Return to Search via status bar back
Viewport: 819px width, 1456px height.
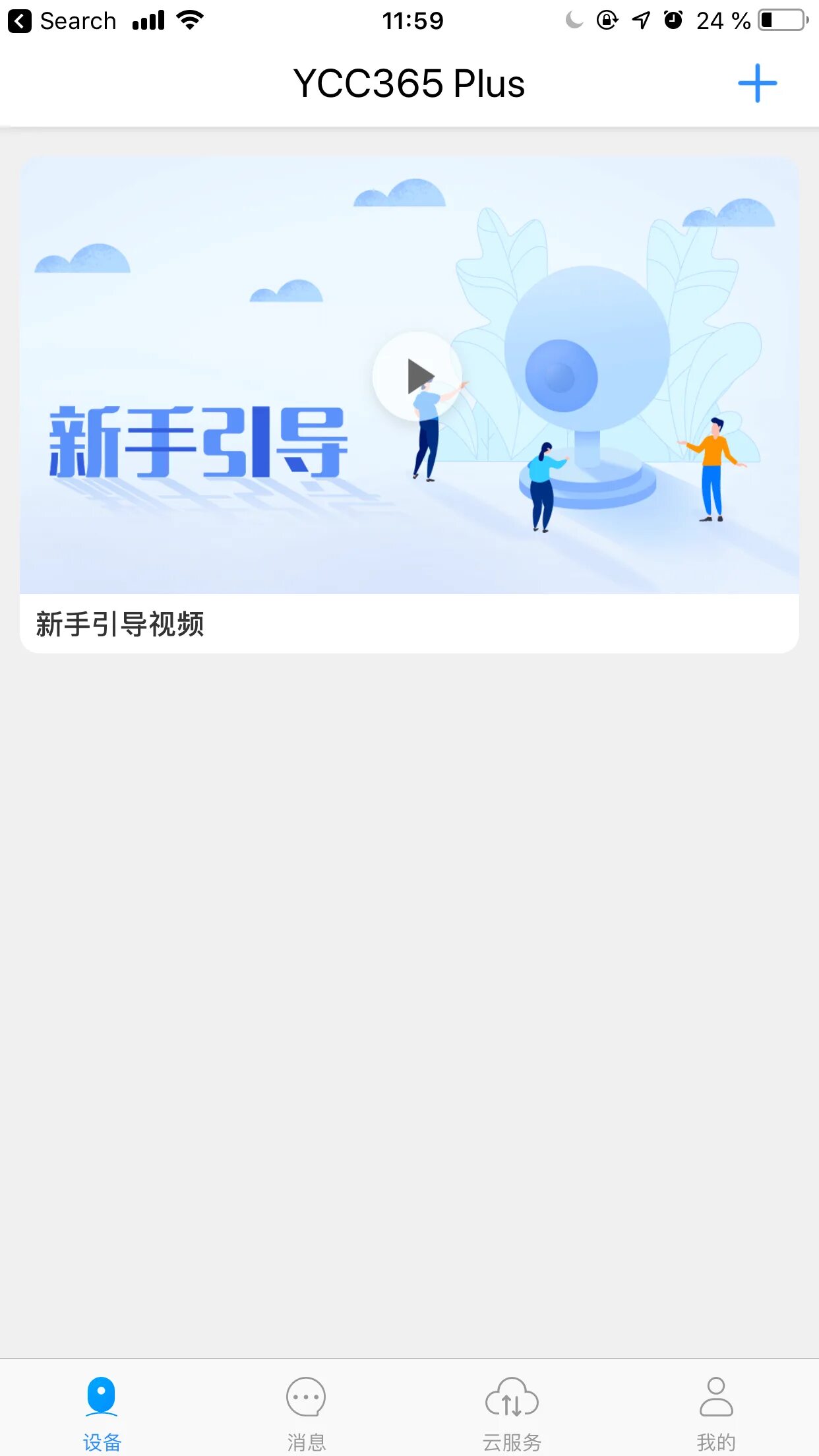tap(61, 21)
